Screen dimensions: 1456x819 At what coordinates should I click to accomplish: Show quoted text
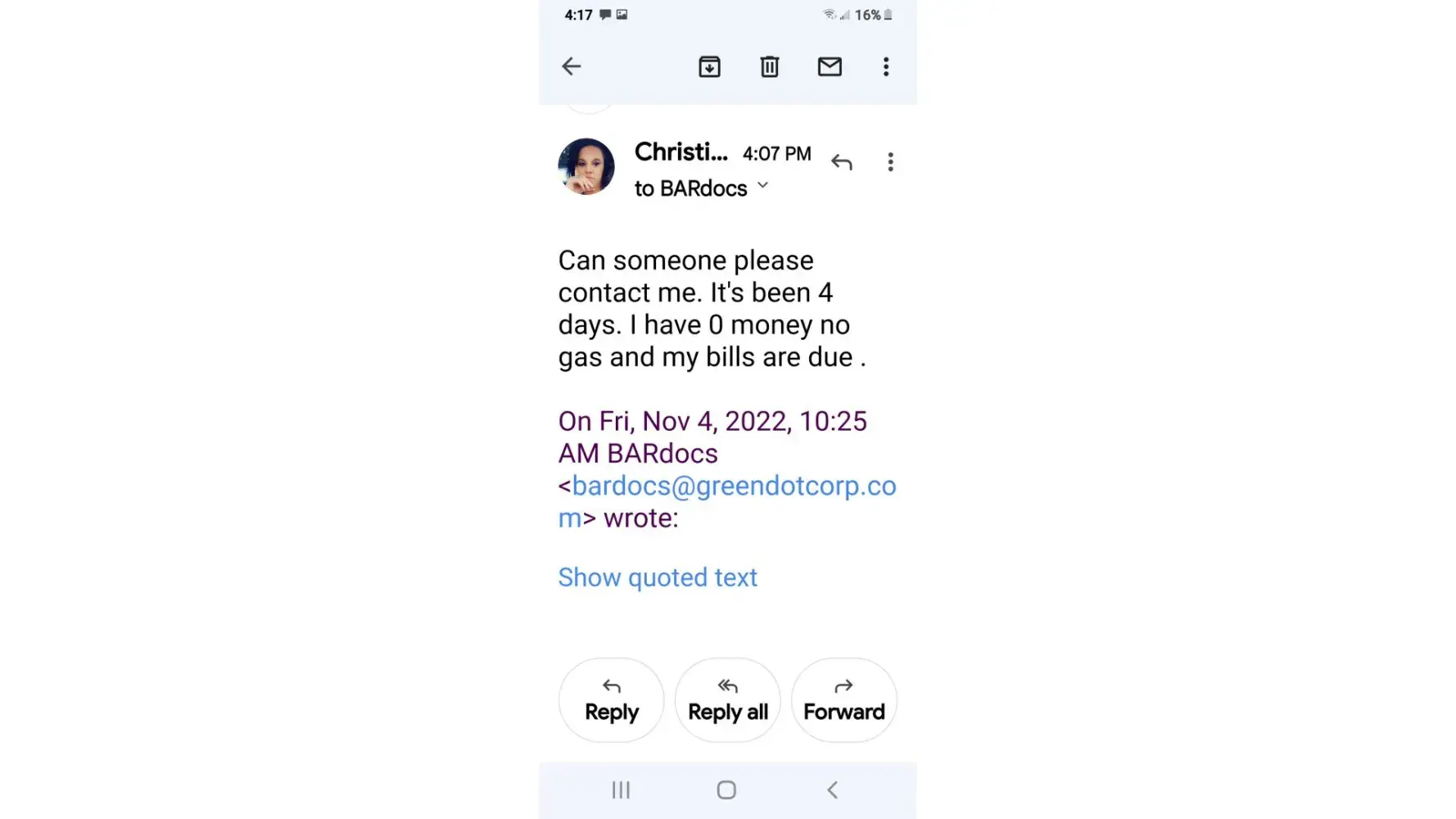click(657, 577)
